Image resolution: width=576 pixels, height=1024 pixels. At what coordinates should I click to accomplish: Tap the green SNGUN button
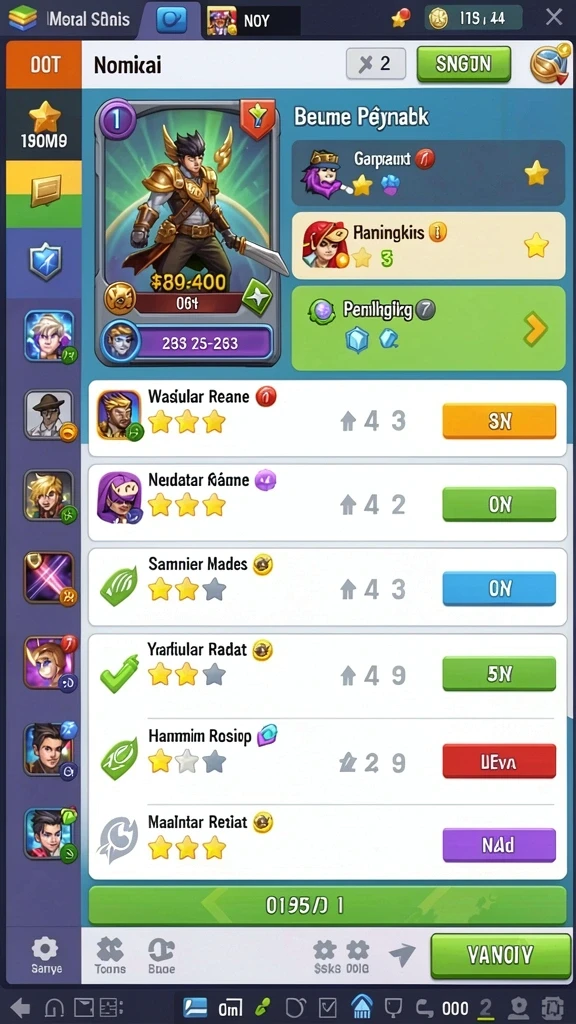coord(463,63)
